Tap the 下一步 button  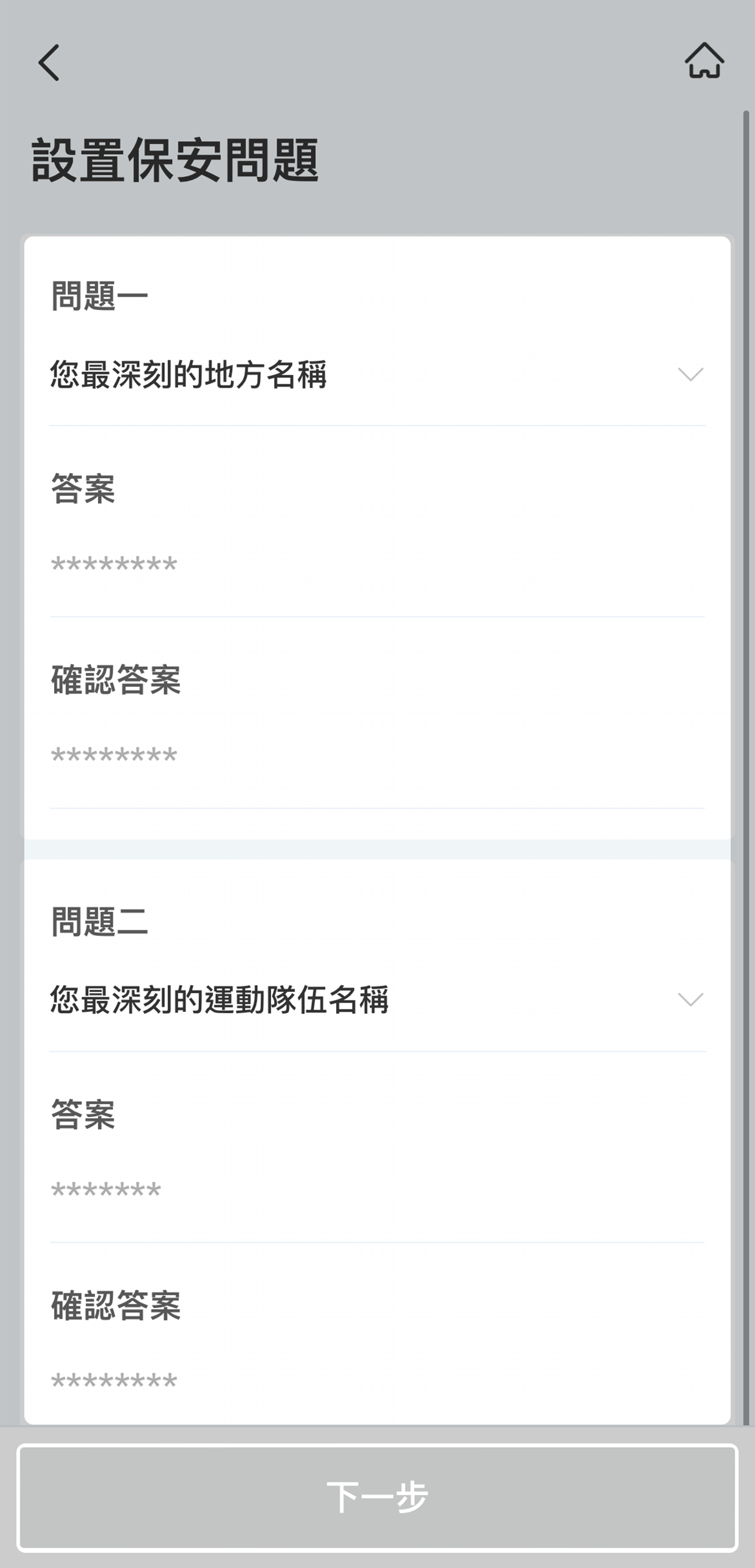377,1498
